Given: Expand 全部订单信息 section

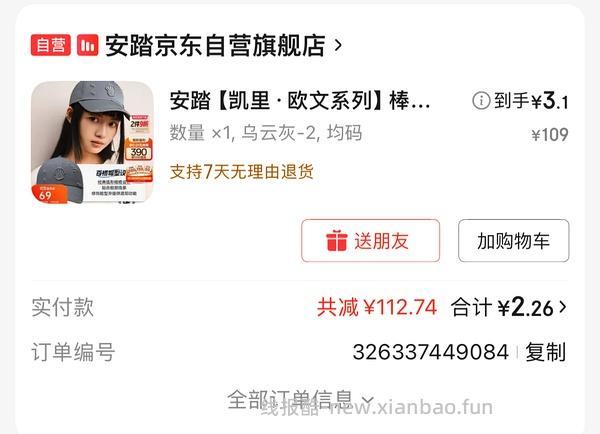Looking at the screenshot, I should tap(300, 399).
